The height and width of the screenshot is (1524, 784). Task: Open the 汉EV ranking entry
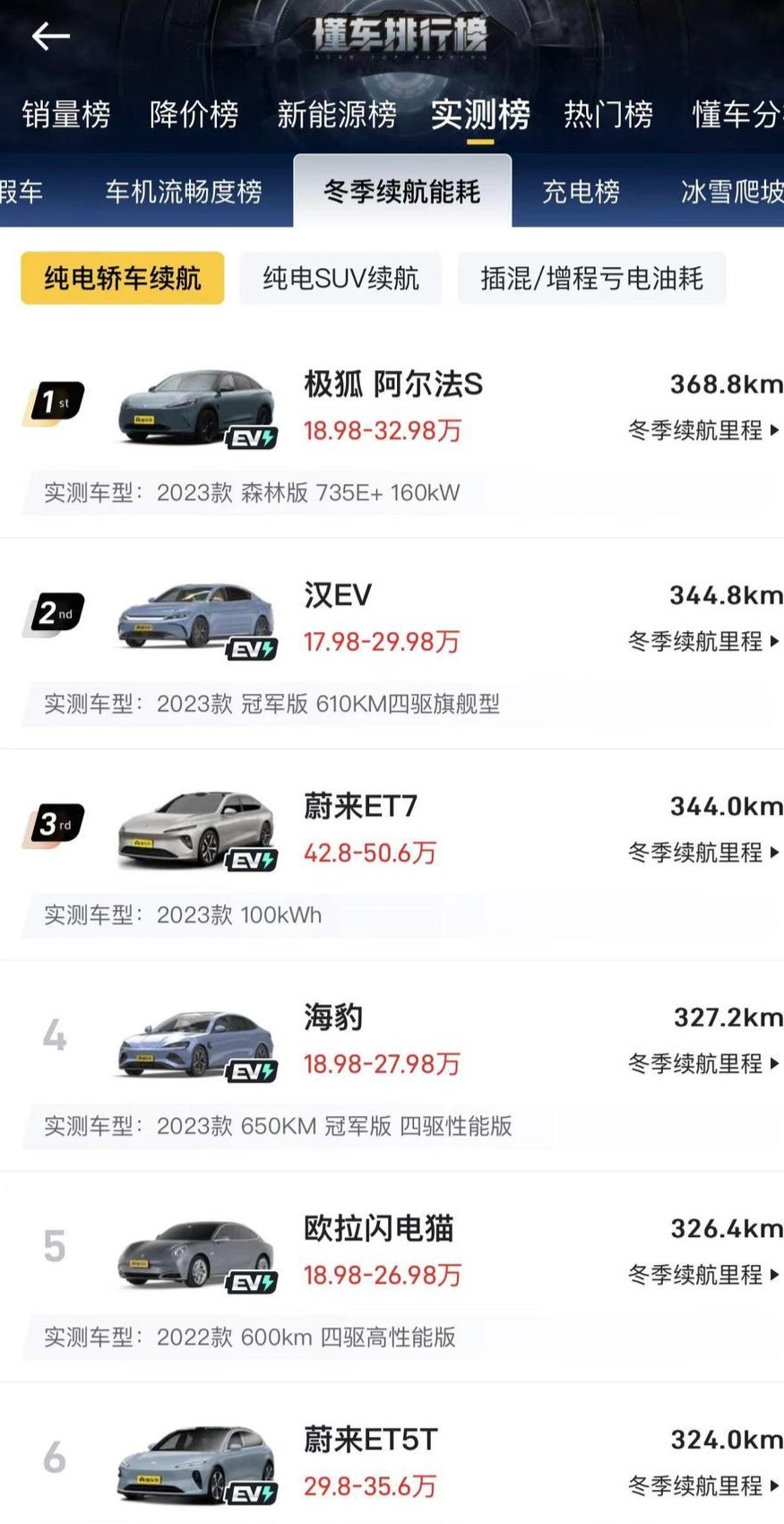[x=392, y=645]
